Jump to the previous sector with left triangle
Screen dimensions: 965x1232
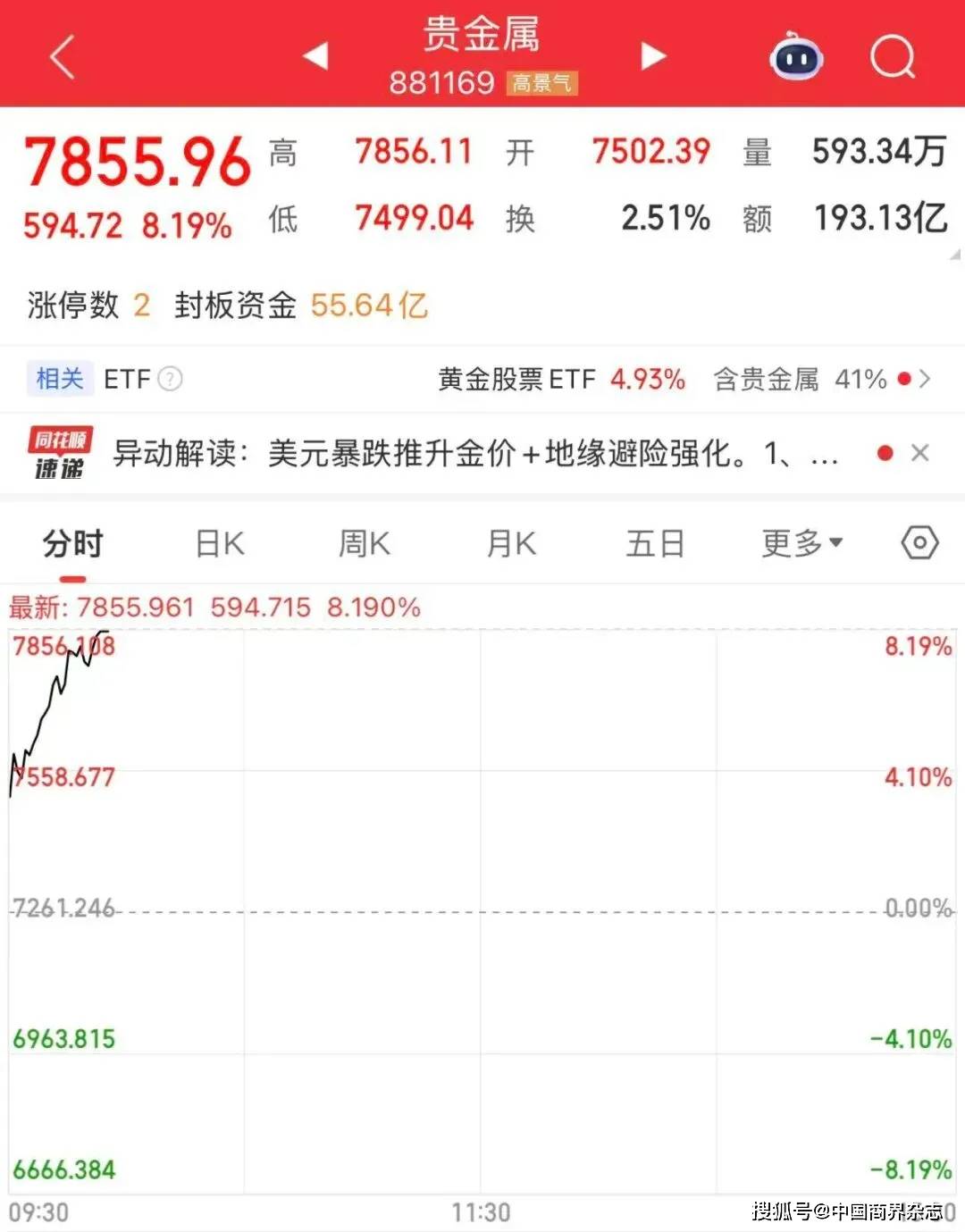coord(315,56)
